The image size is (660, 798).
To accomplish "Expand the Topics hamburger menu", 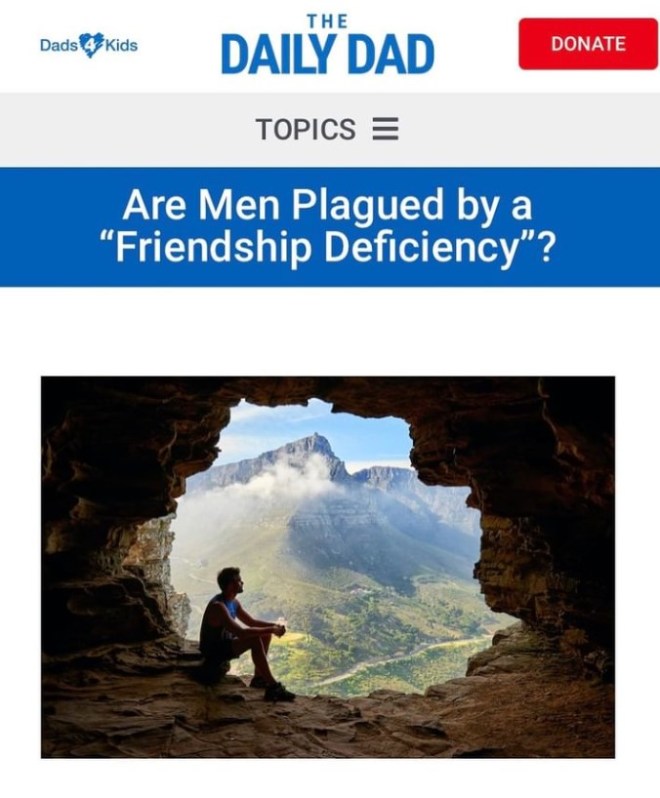I will [x=385, y=130].
